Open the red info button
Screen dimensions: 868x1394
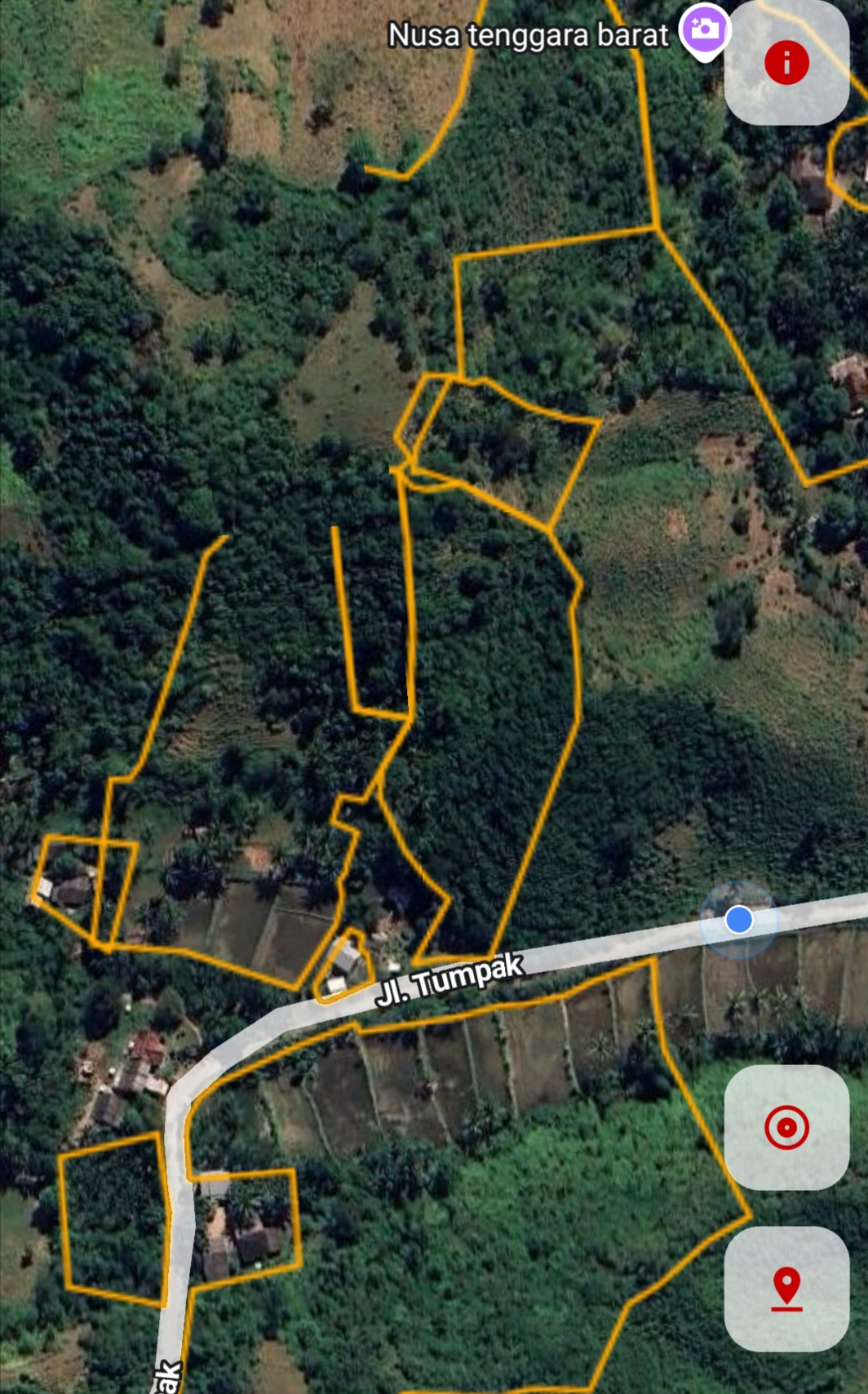(786, 63)
